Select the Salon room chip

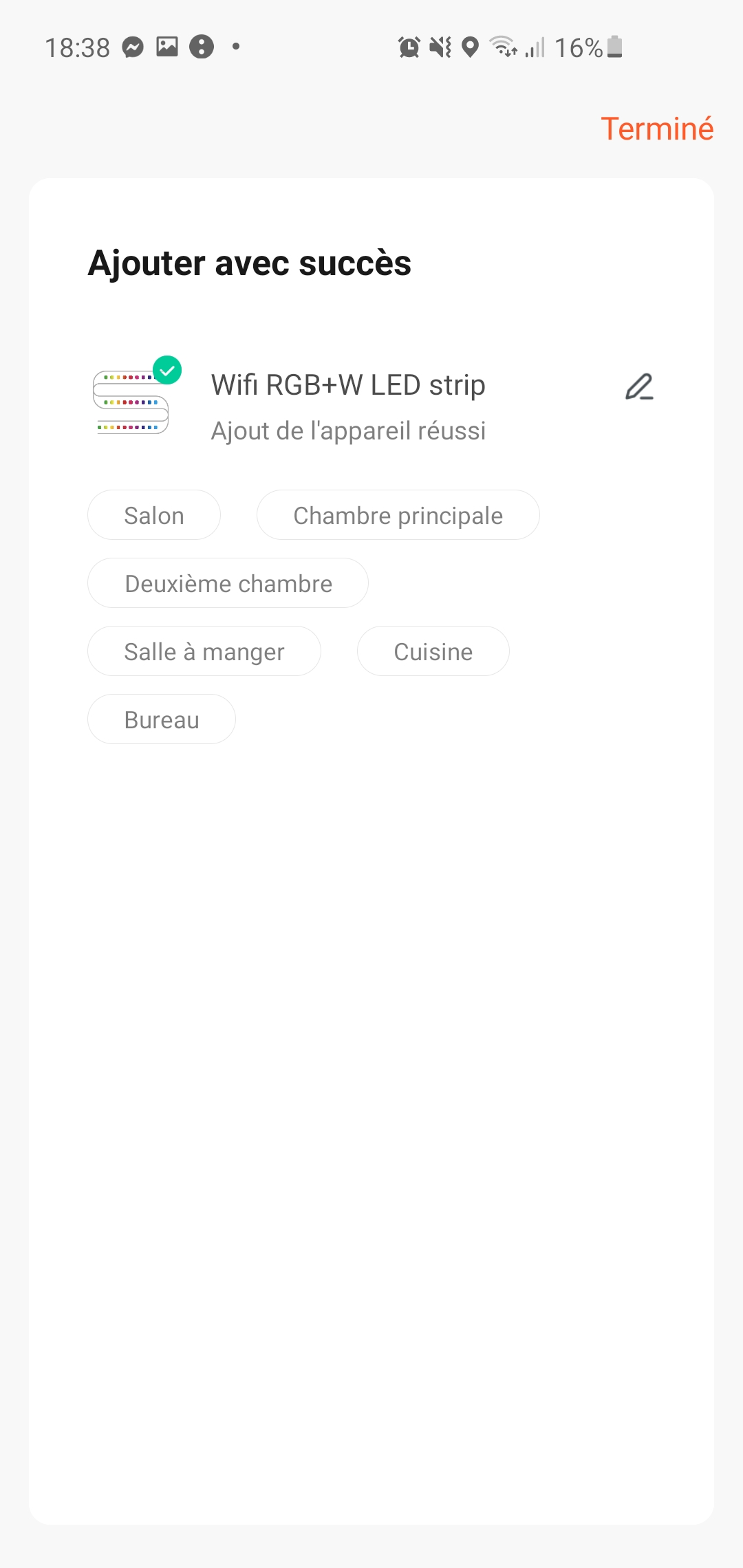pos(154,515)
